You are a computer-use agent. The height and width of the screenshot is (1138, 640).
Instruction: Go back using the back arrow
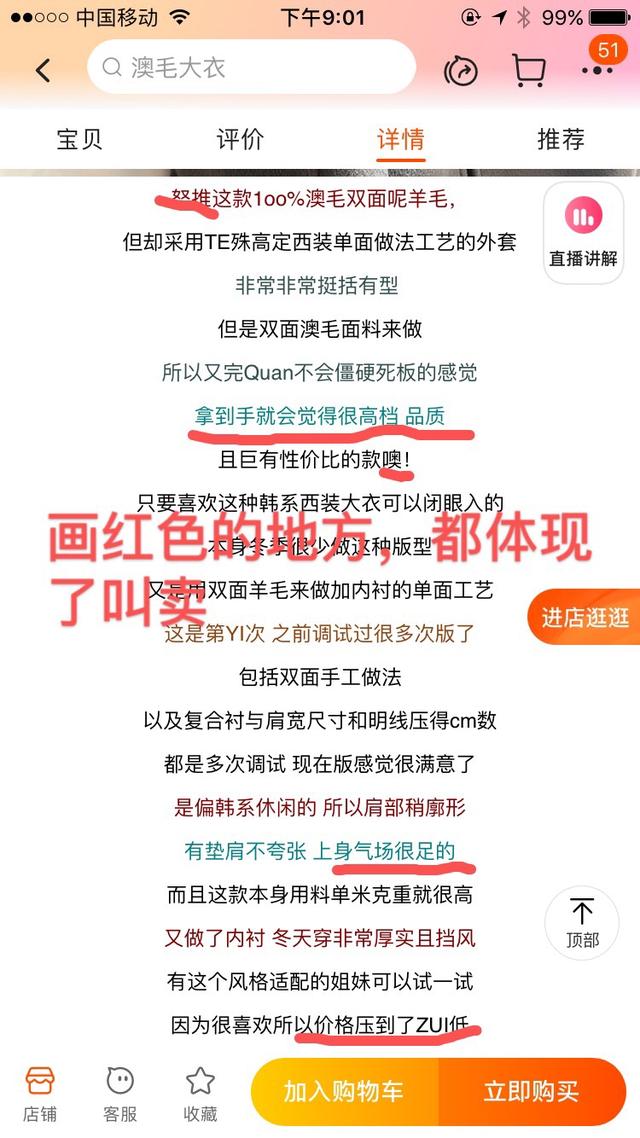point(44,70)
